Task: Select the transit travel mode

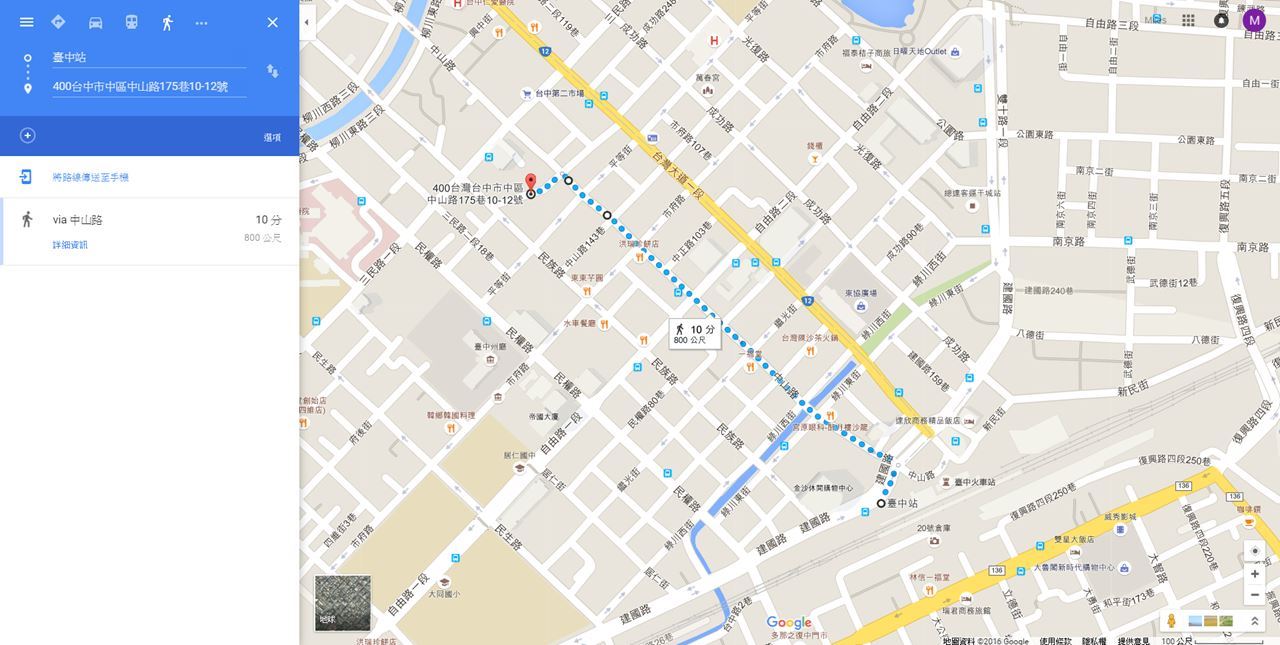Action: point(131,22)
